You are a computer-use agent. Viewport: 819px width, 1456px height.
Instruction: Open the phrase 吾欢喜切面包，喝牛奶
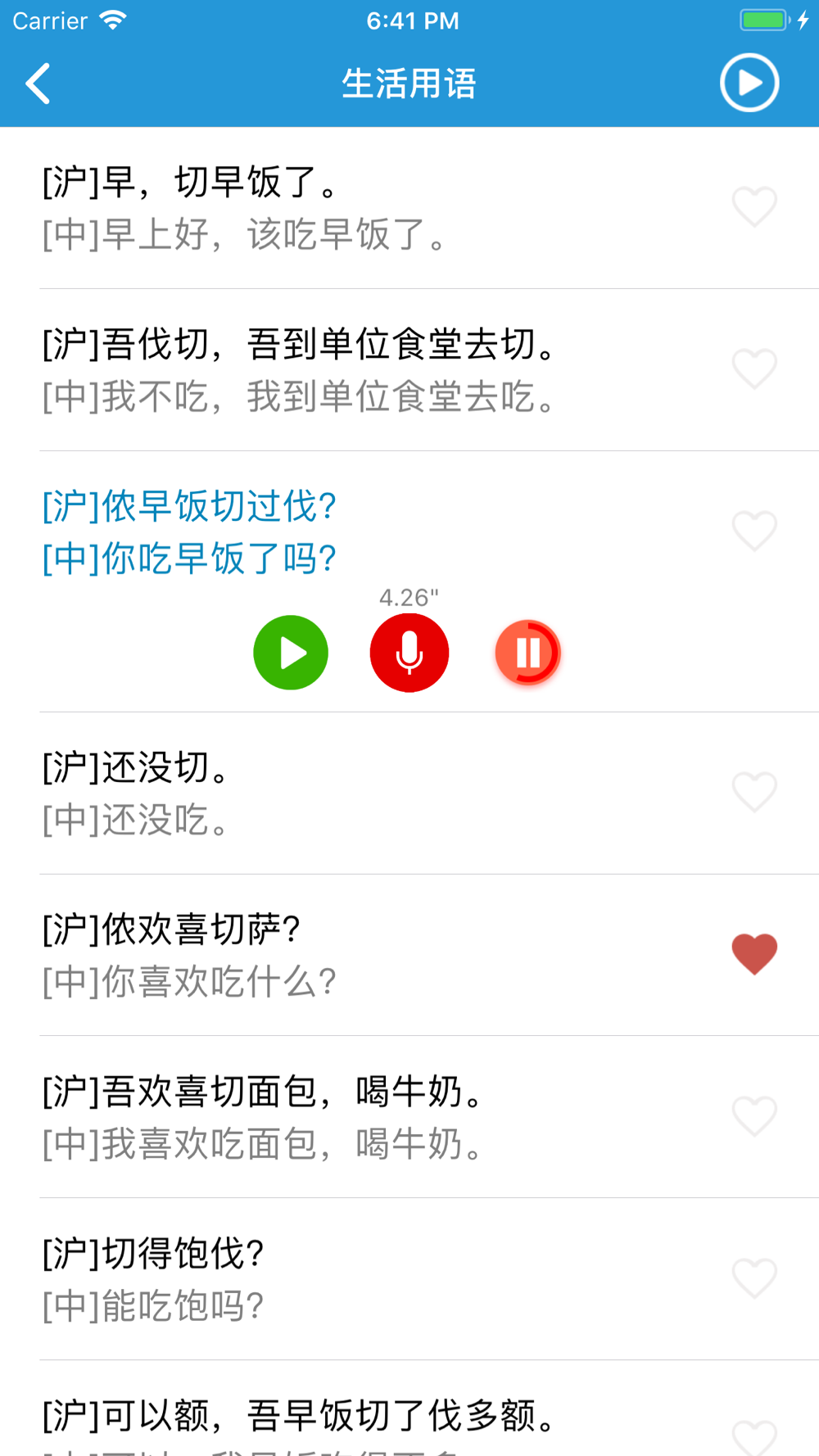point(409,1117)
